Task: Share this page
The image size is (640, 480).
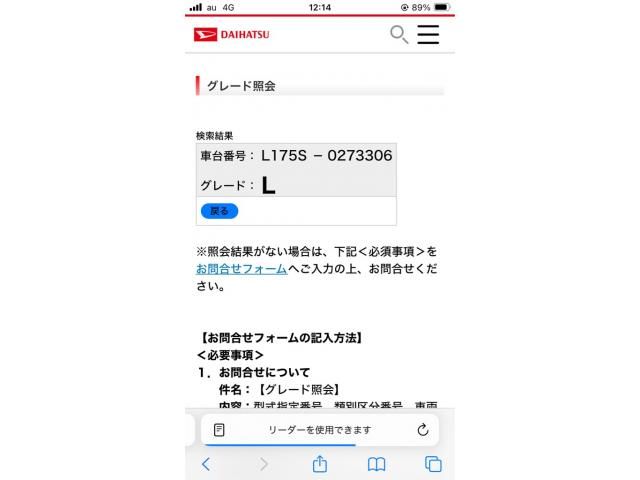Action: [x=320, y=464]
